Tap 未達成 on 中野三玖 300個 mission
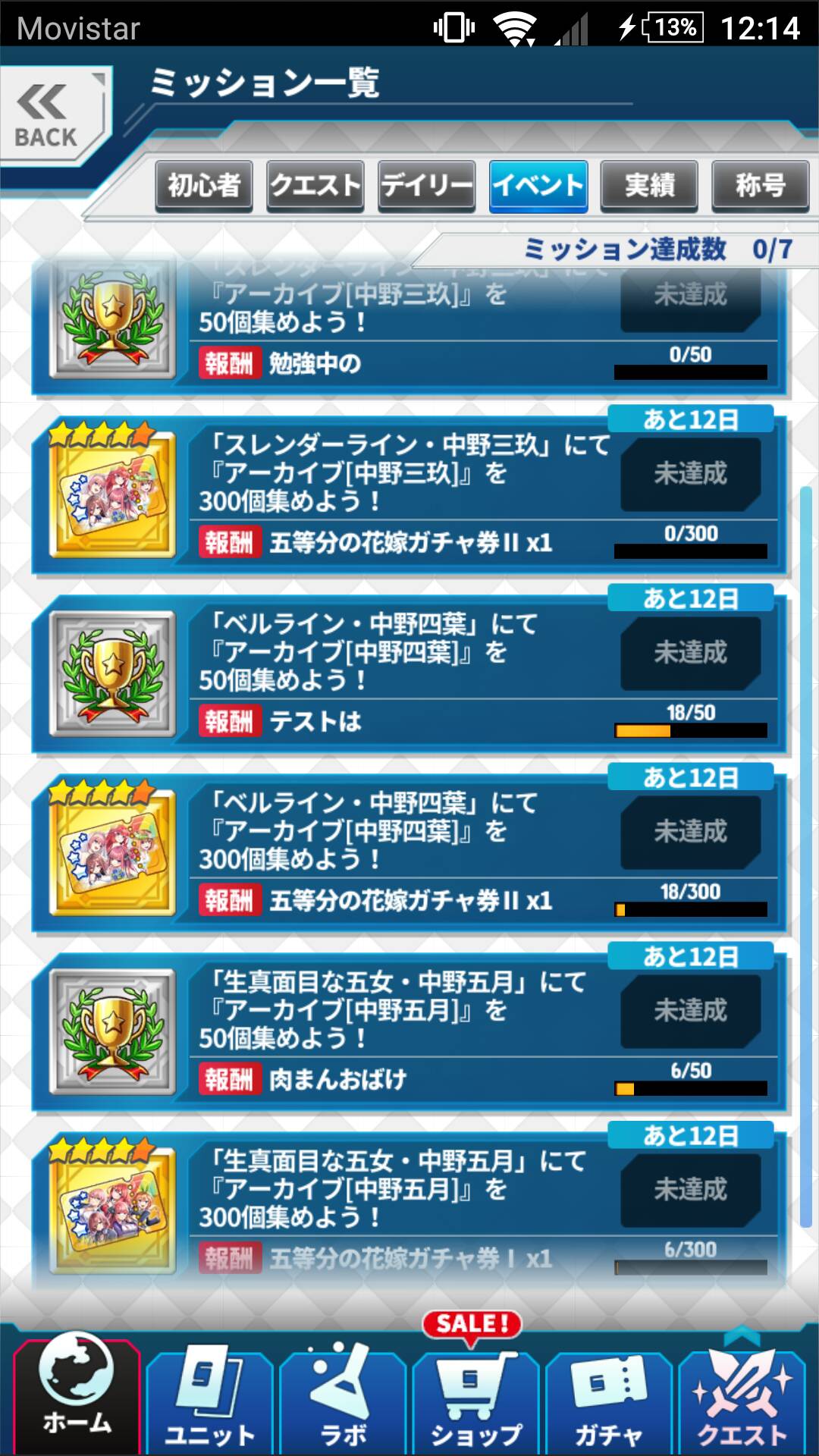The width and height of the screenshot is (819, 1456). pos(690,474)
